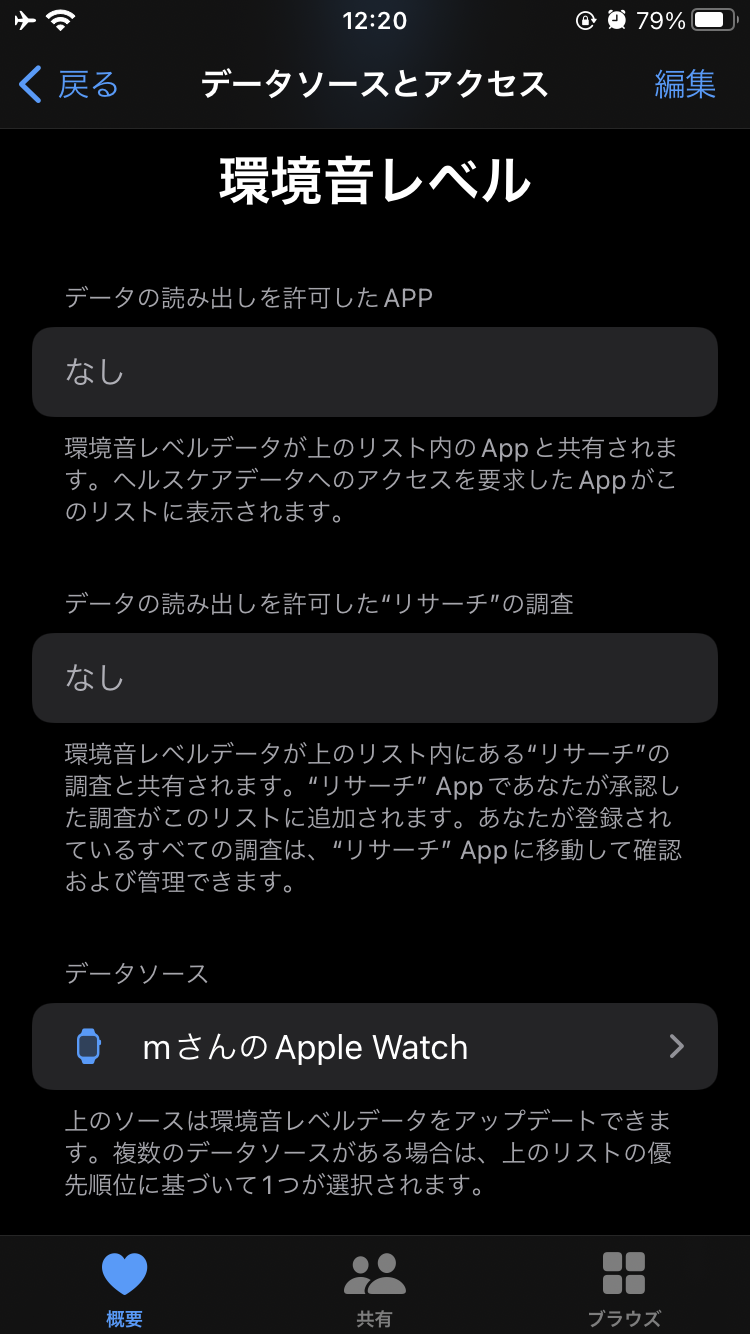Image resolution: width=750 pixels, height=1334 pixels.
Task: Switch to the ブラウズ tab
Action: [x=624, y=1288]
